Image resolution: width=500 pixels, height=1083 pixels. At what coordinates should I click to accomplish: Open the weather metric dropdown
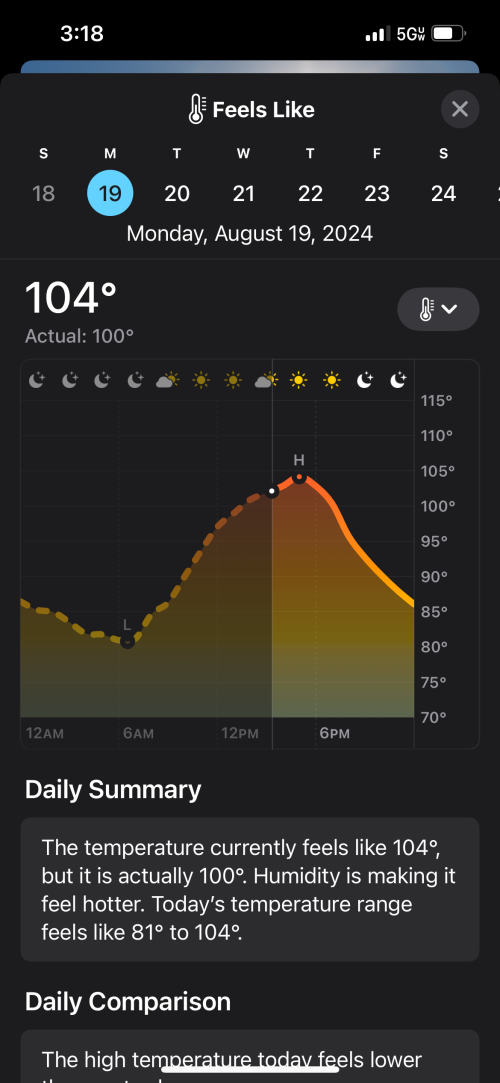coord(438,309)
